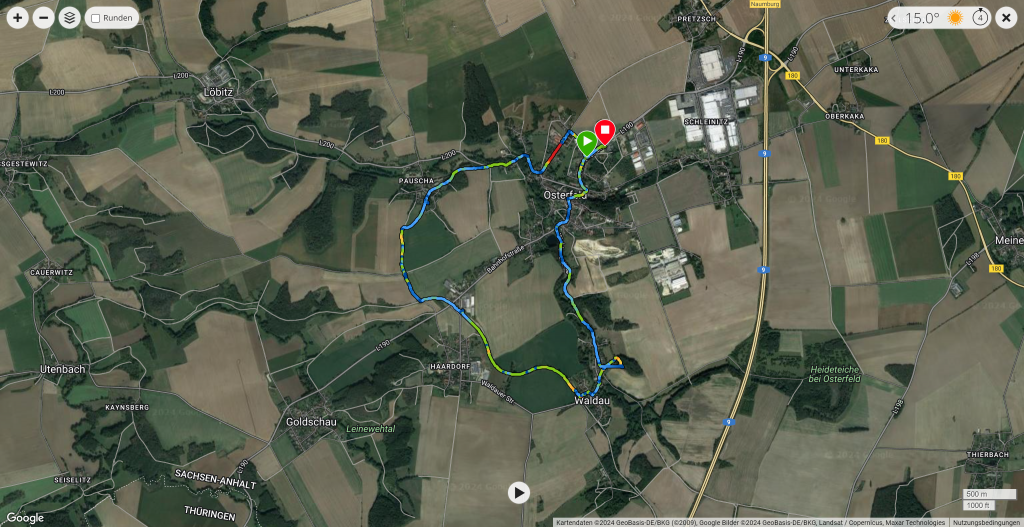Play the route animation
Image resolution: width=1024 pixels, height=527 pixels.
(x=518, y=492)
